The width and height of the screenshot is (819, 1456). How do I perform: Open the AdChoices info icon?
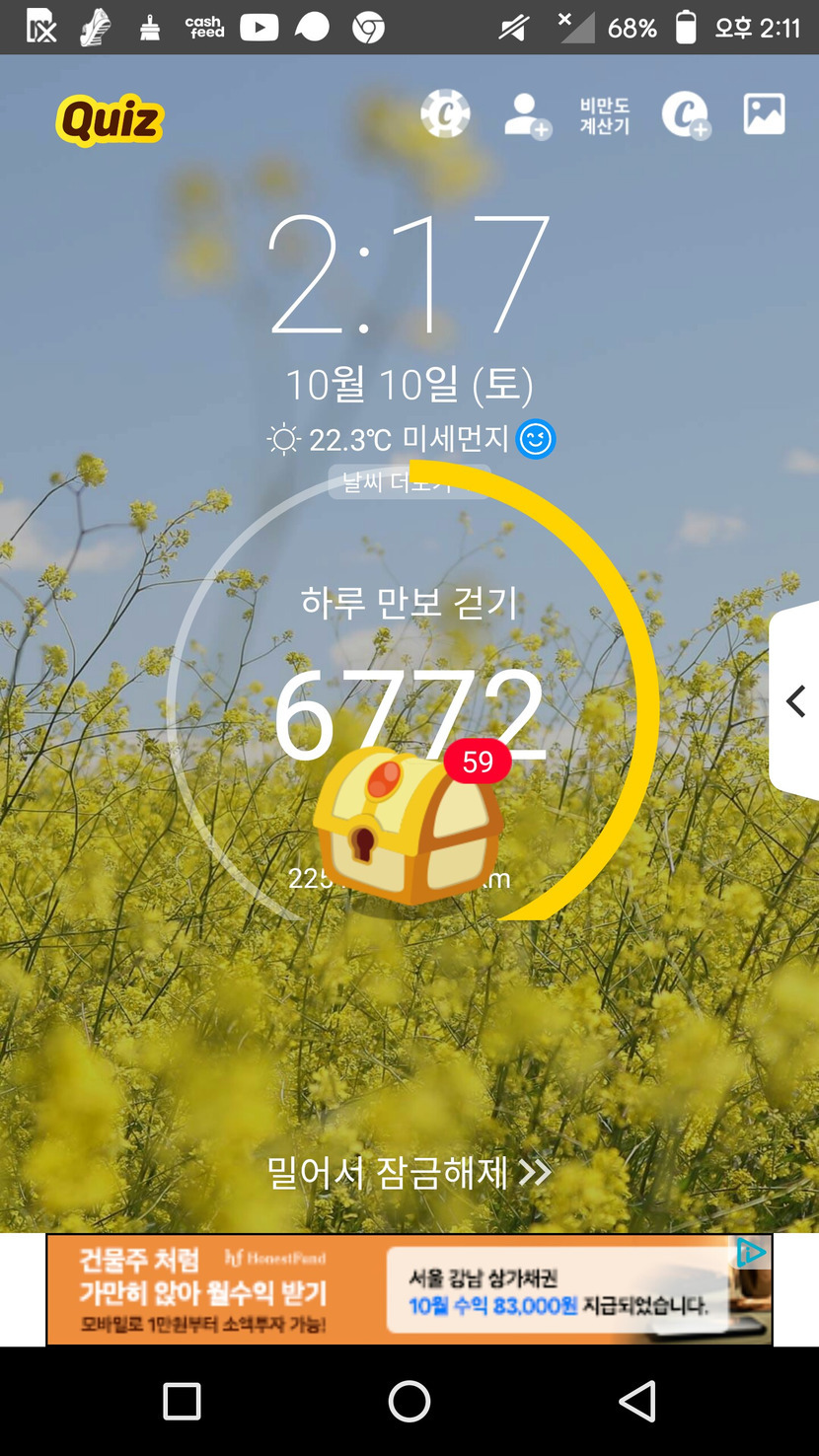752,1252
